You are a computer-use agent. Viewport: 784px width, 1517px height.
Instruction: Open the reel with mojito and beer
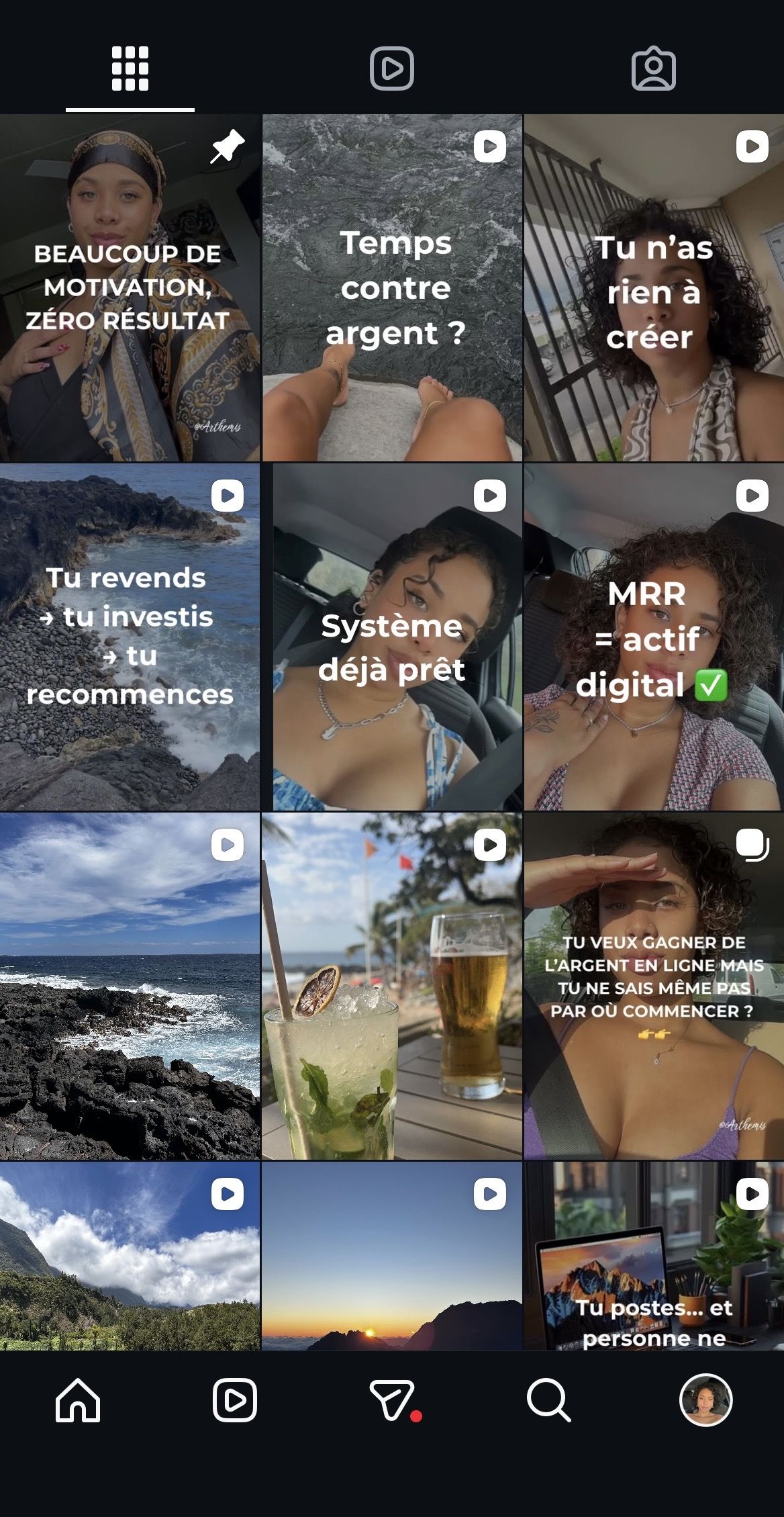click(392, 986)
